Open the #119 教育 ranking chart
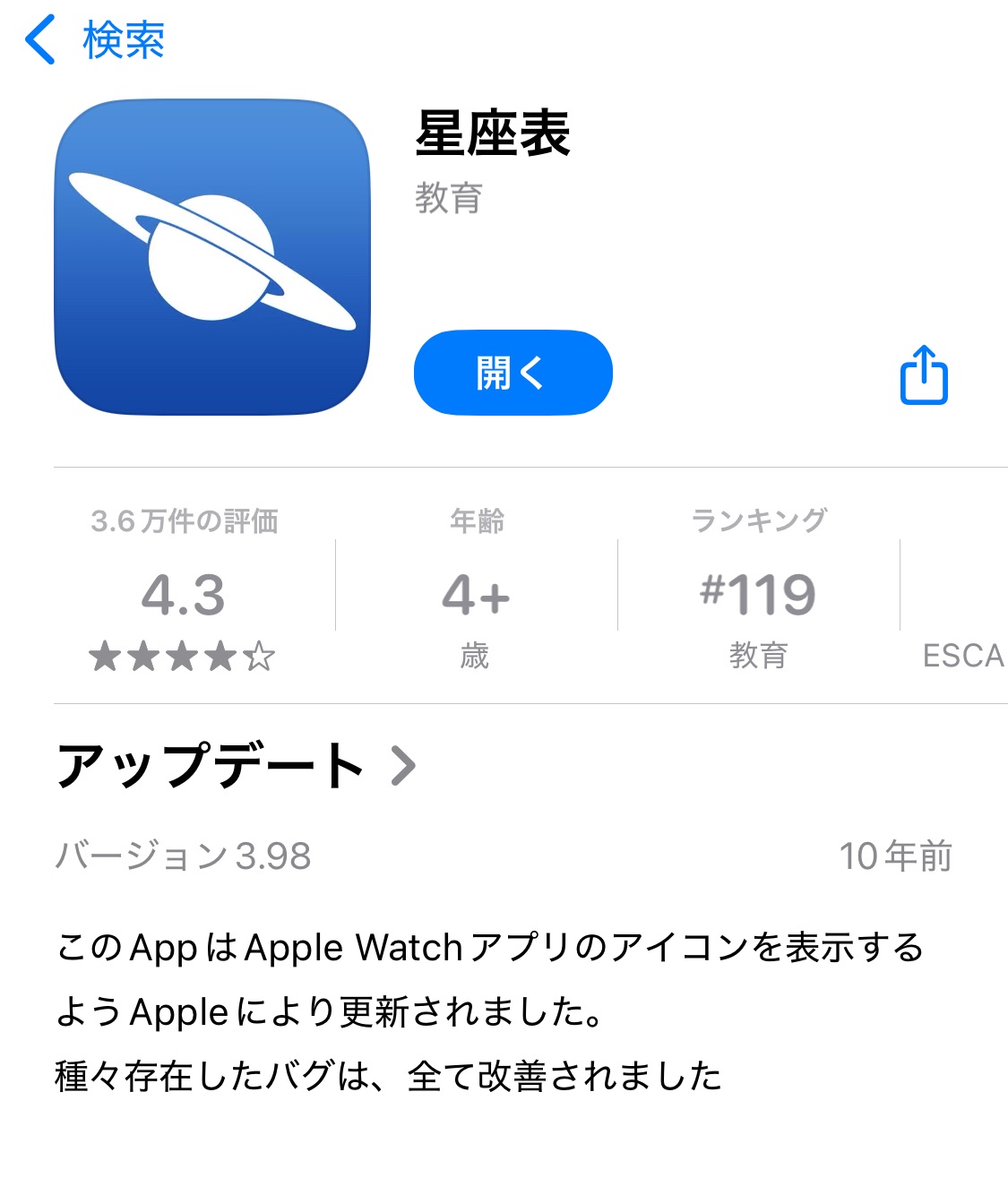This screenshot has height=1178, width=1008. click(758, 593)
